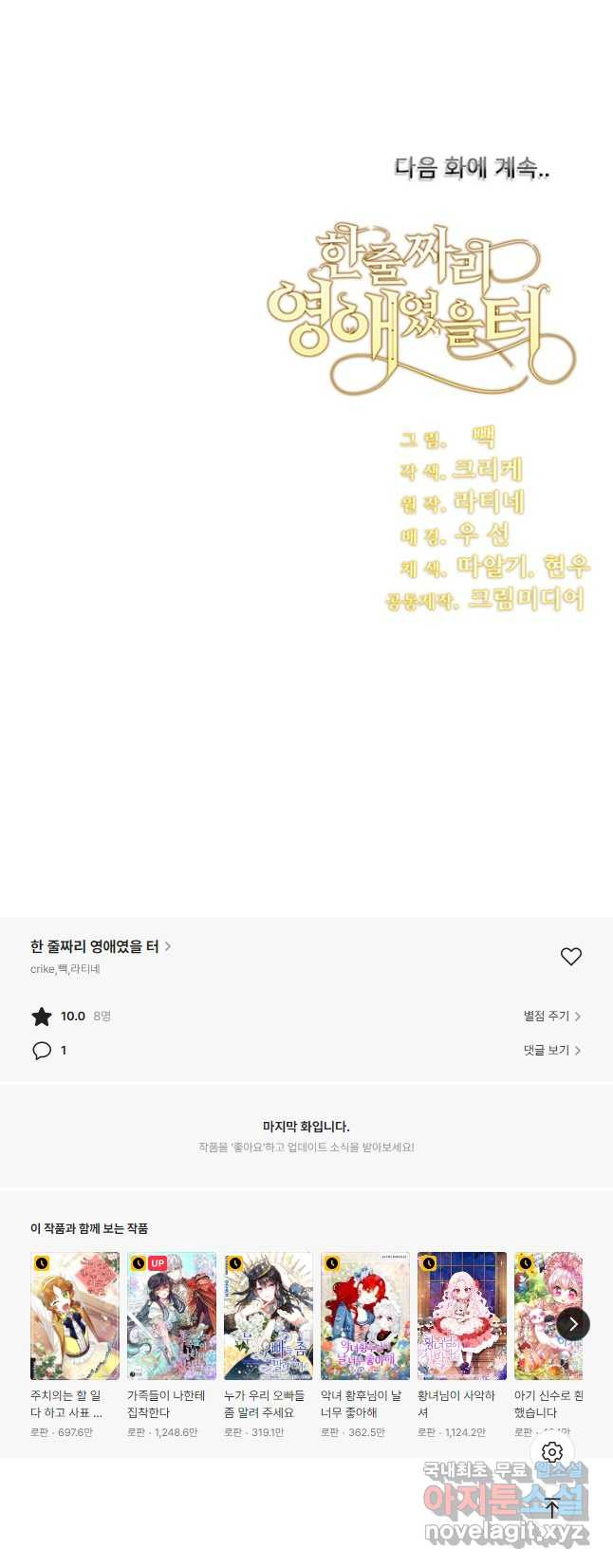The height and width of the screenshot is (1568, 613).
Task: Open viewer settings gear
Action: coord(552,1452)
